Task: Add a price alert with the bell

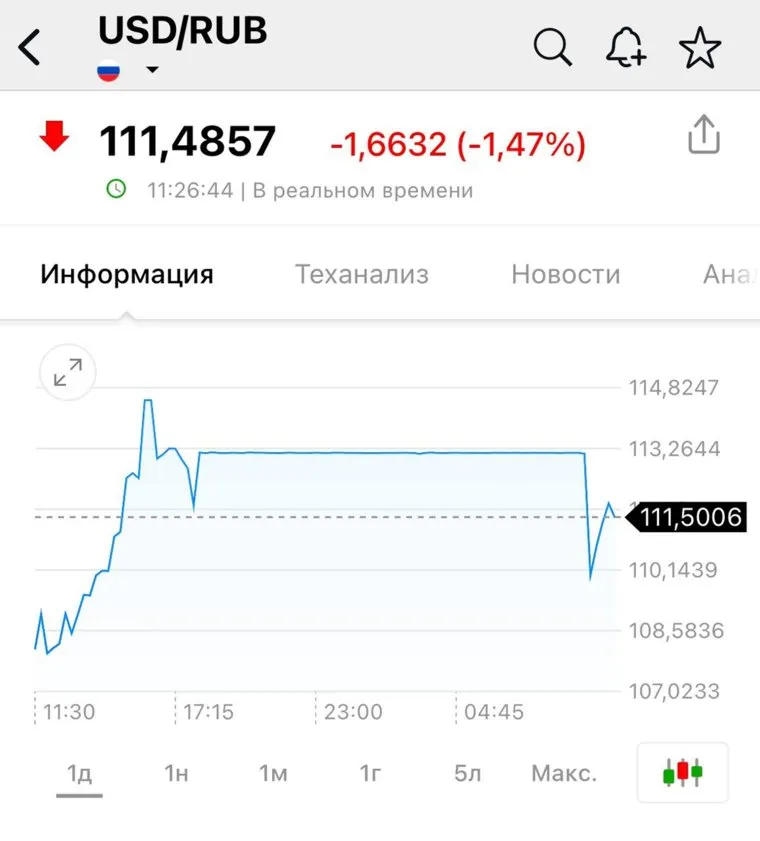Action: click(x=626, y=47)
